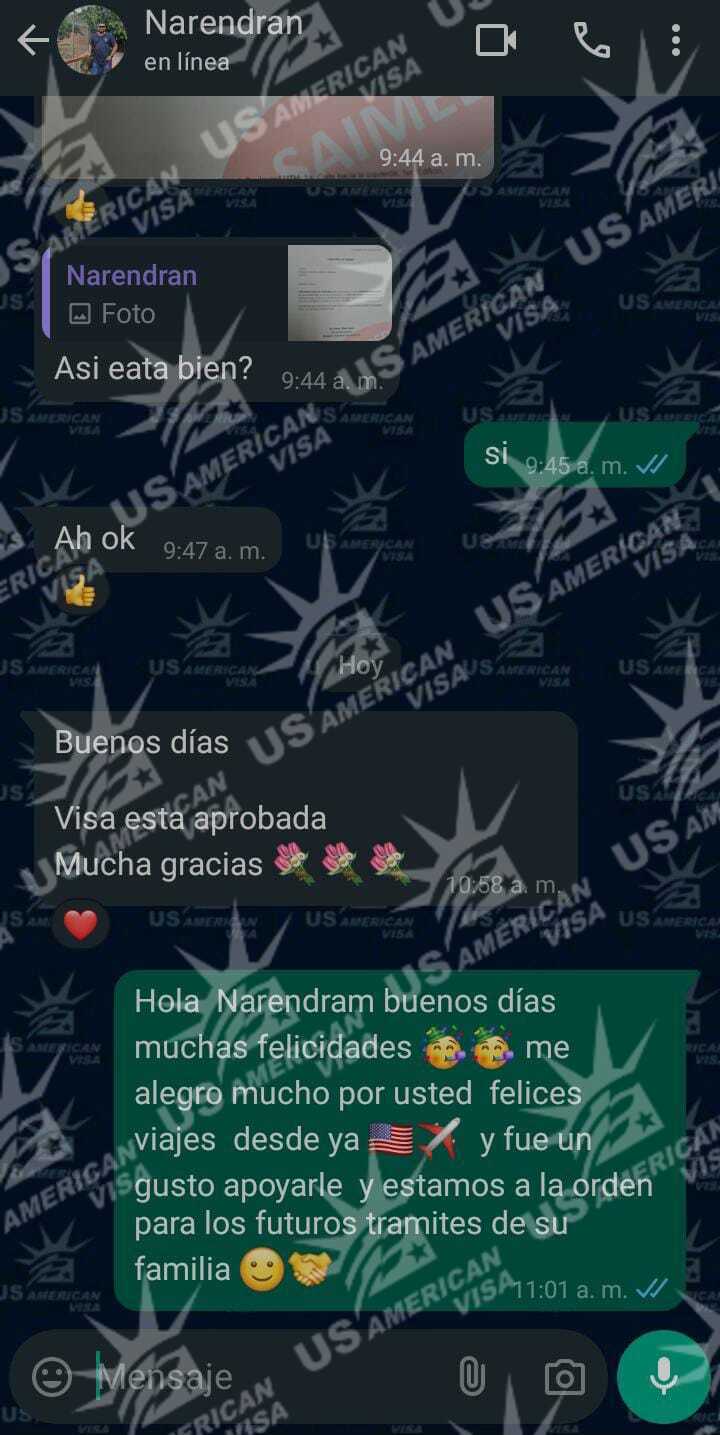Focus the Mensaje text field

[x=270, y=1377]
